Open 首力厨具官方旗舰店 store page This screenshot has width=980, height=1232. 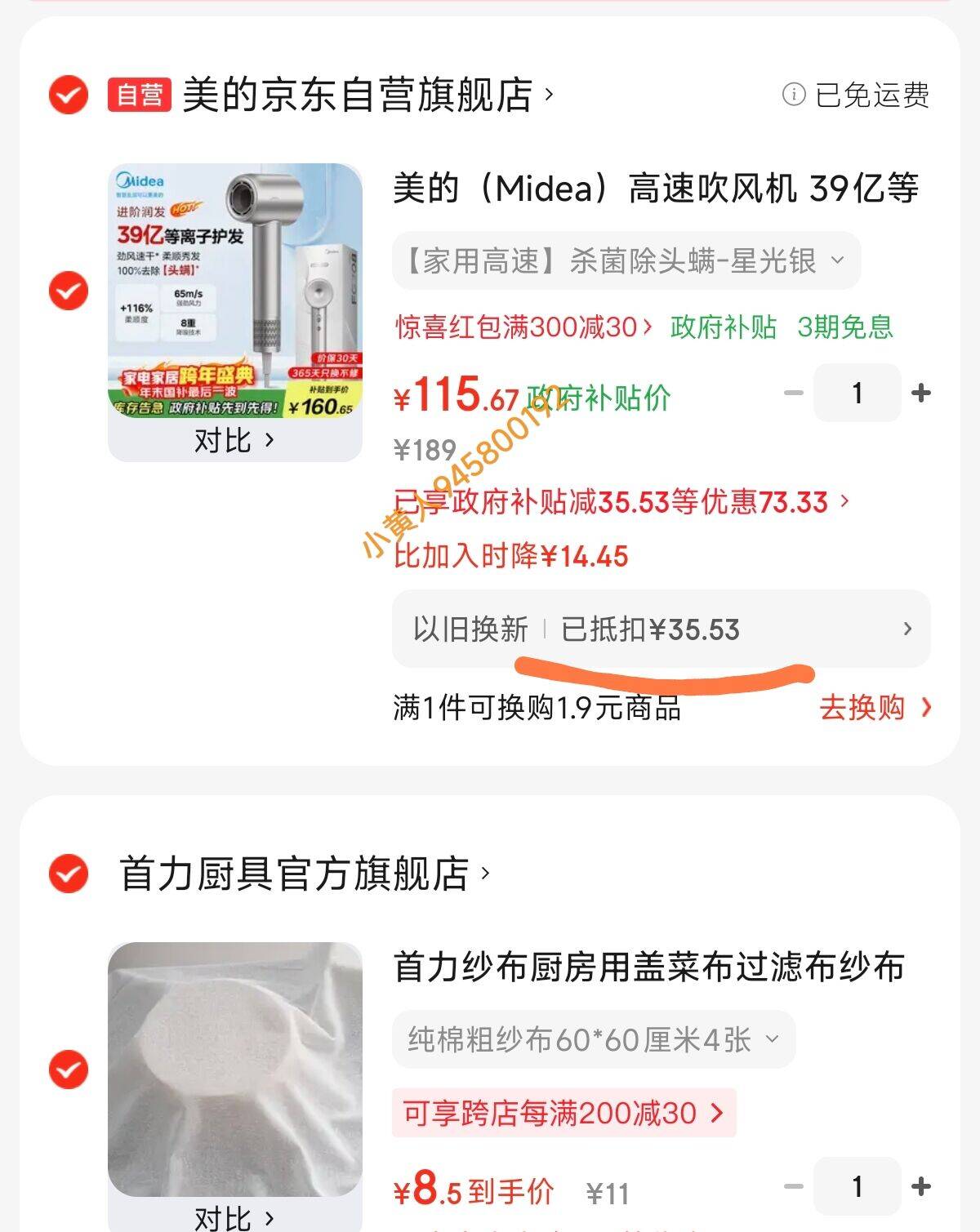point(304,874)
